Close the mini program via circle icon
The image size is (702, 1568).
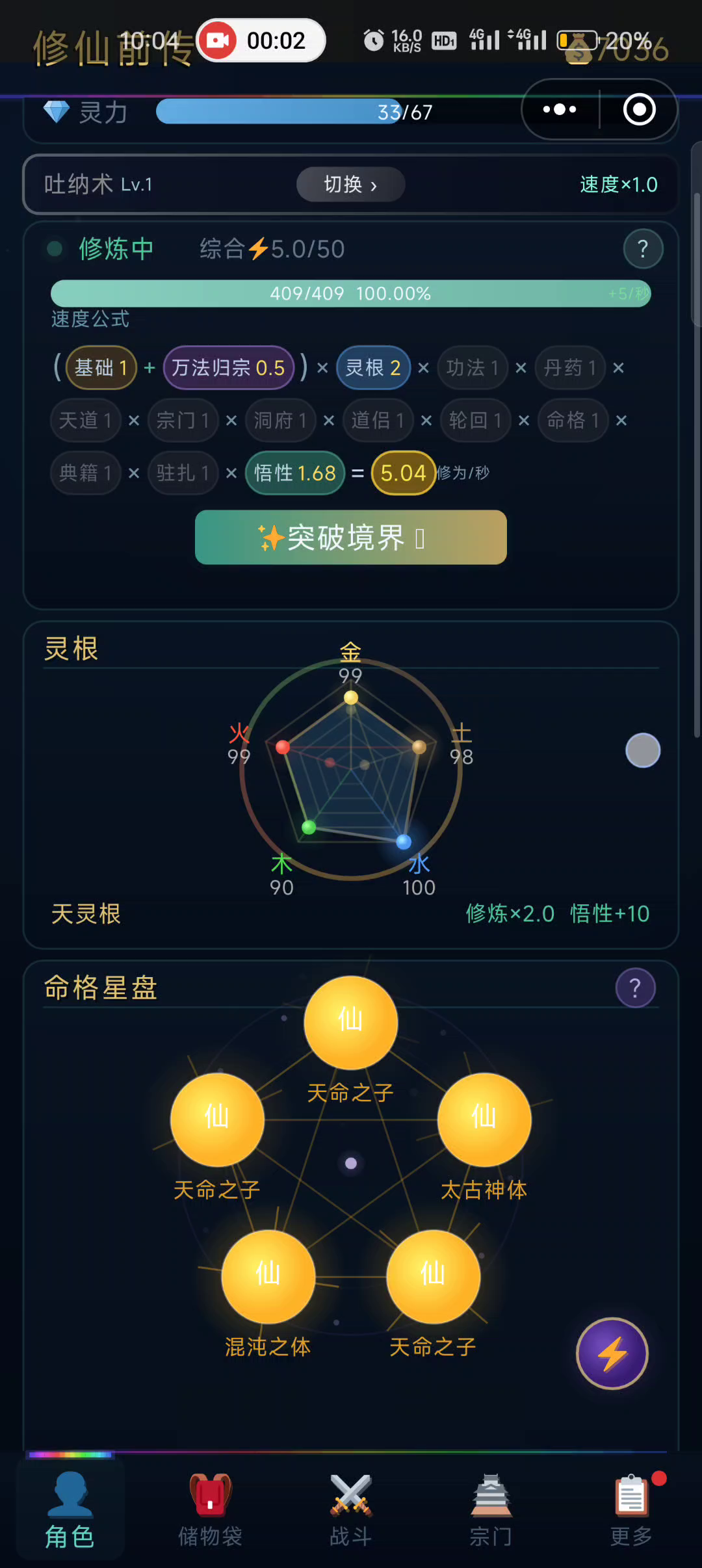(639, 109)
